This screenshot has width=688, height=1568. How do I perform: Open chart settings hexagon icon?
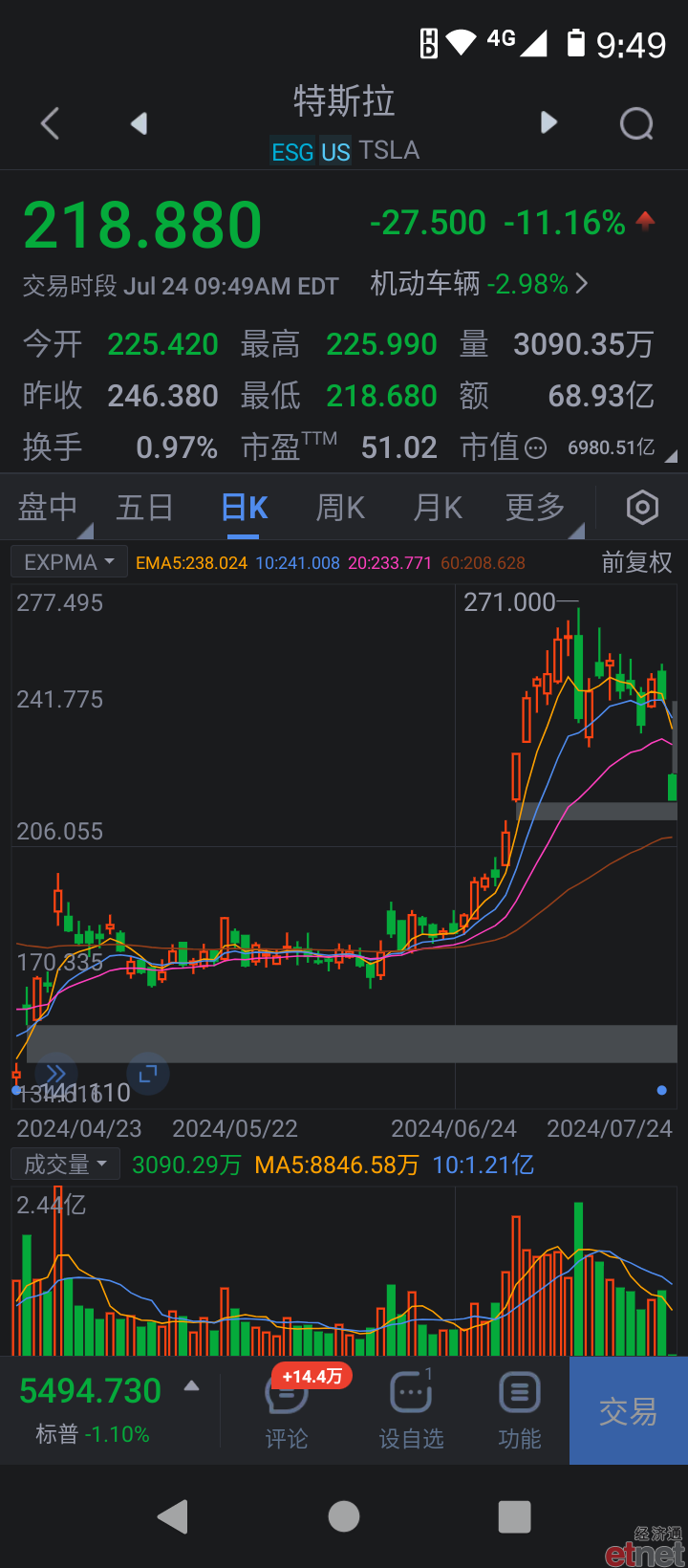(x=642, y=508)
